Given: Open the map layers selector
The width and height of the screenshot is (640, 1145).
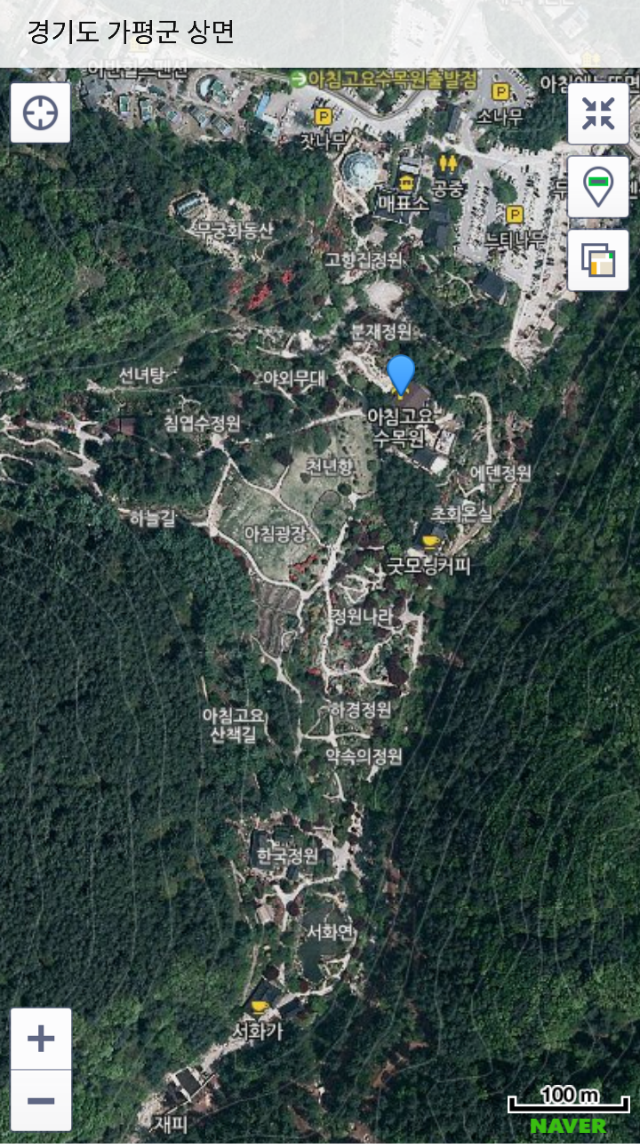Looking at the screenshot, I should pyautogui.click(x=598, y=260).
